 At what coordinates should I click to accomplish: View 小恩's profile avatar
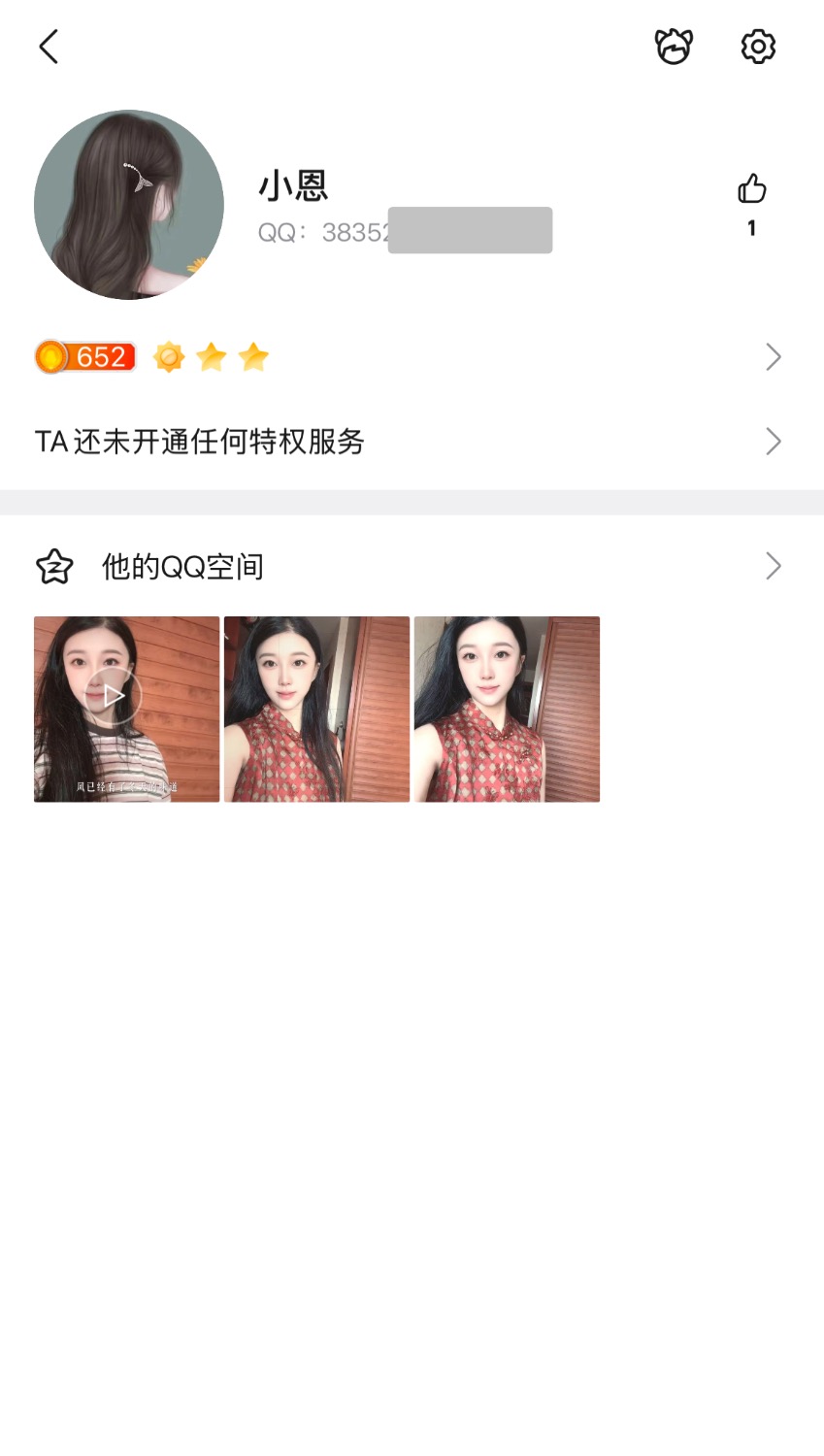coord(129,205)
